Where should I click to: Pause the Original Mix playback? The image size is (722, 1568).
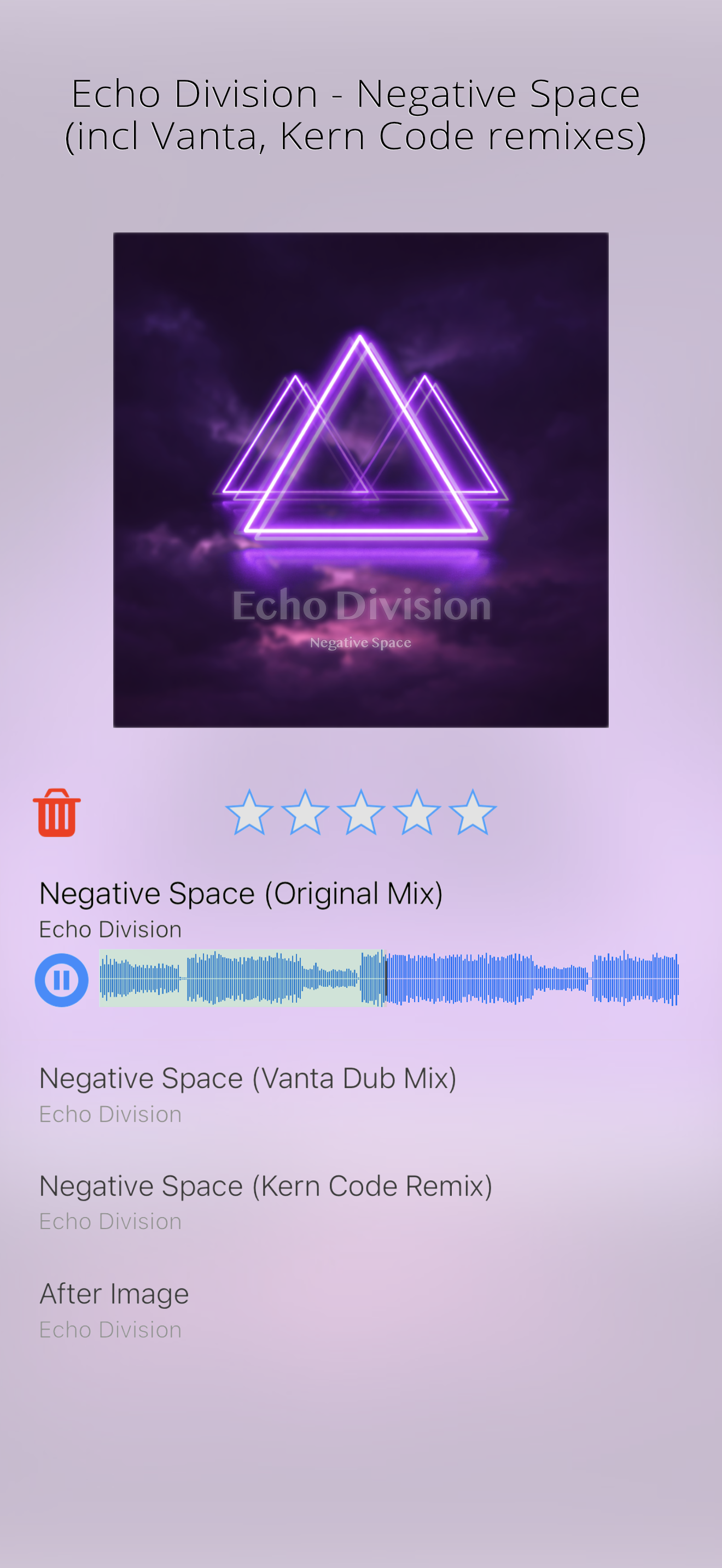(x=61, y=980)
